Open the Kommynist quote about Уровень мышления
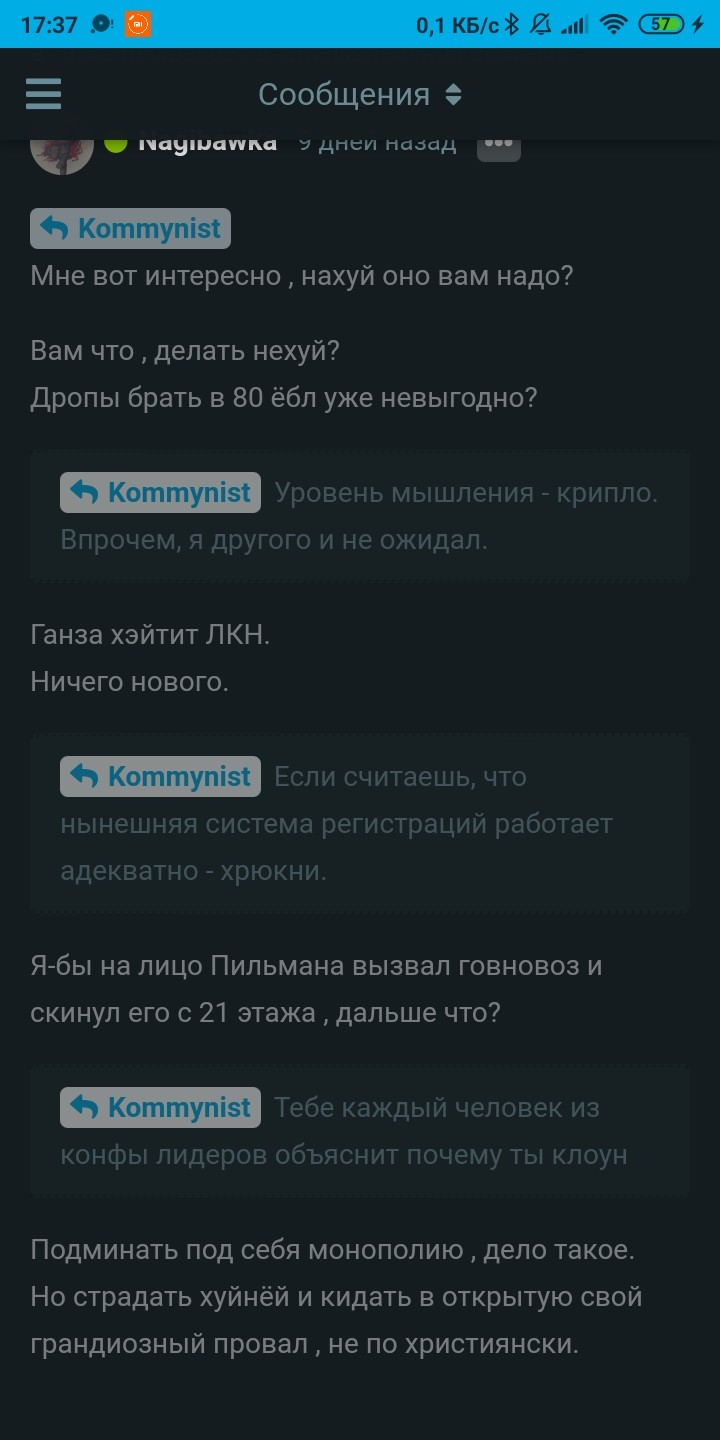The height and width of the screenshot is (1440, 720). [161, 493]
